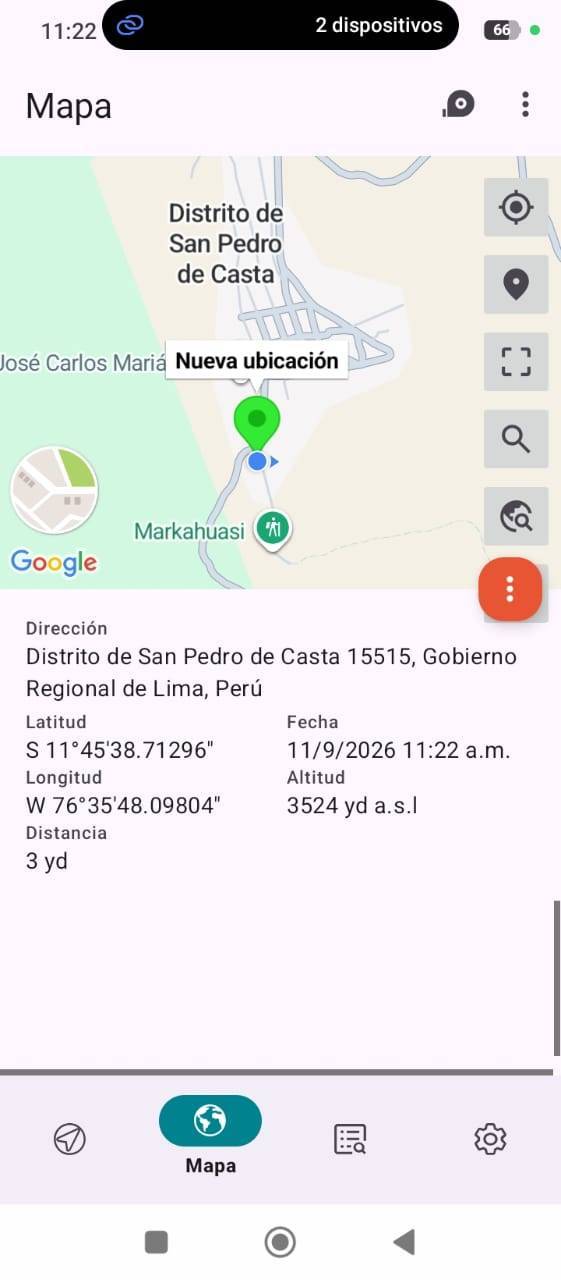Go to home screen via home button

click(280, 1242)
